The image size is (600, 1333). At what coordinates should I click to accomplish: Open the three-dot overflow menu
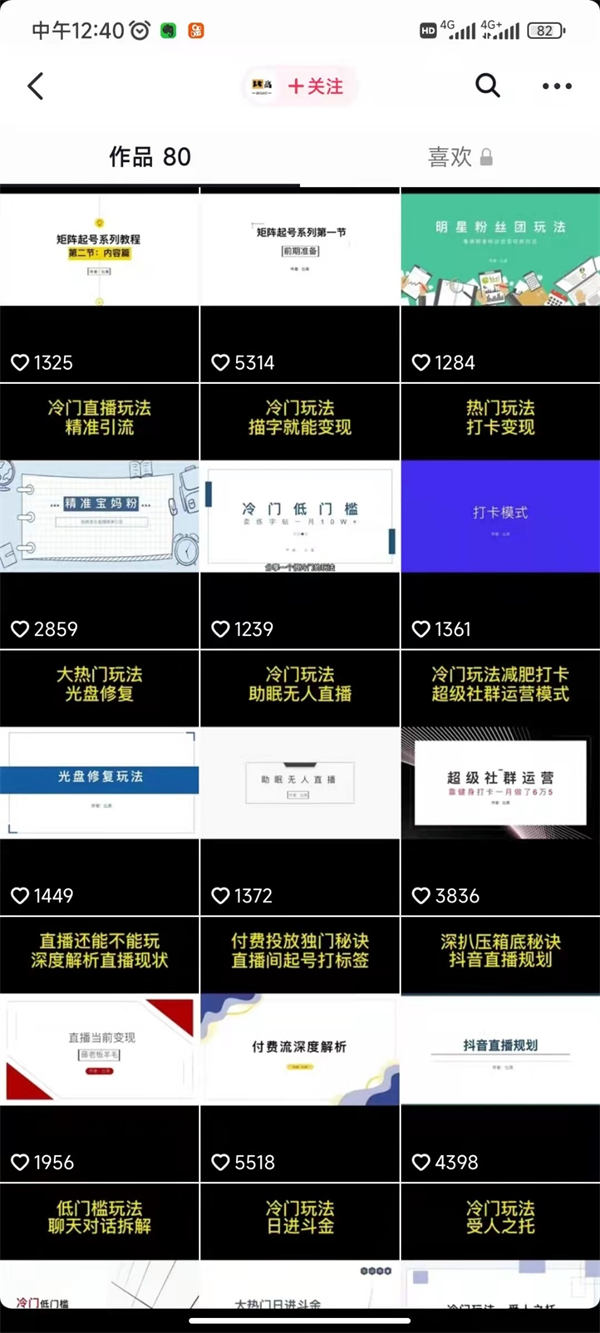[557, 86]
